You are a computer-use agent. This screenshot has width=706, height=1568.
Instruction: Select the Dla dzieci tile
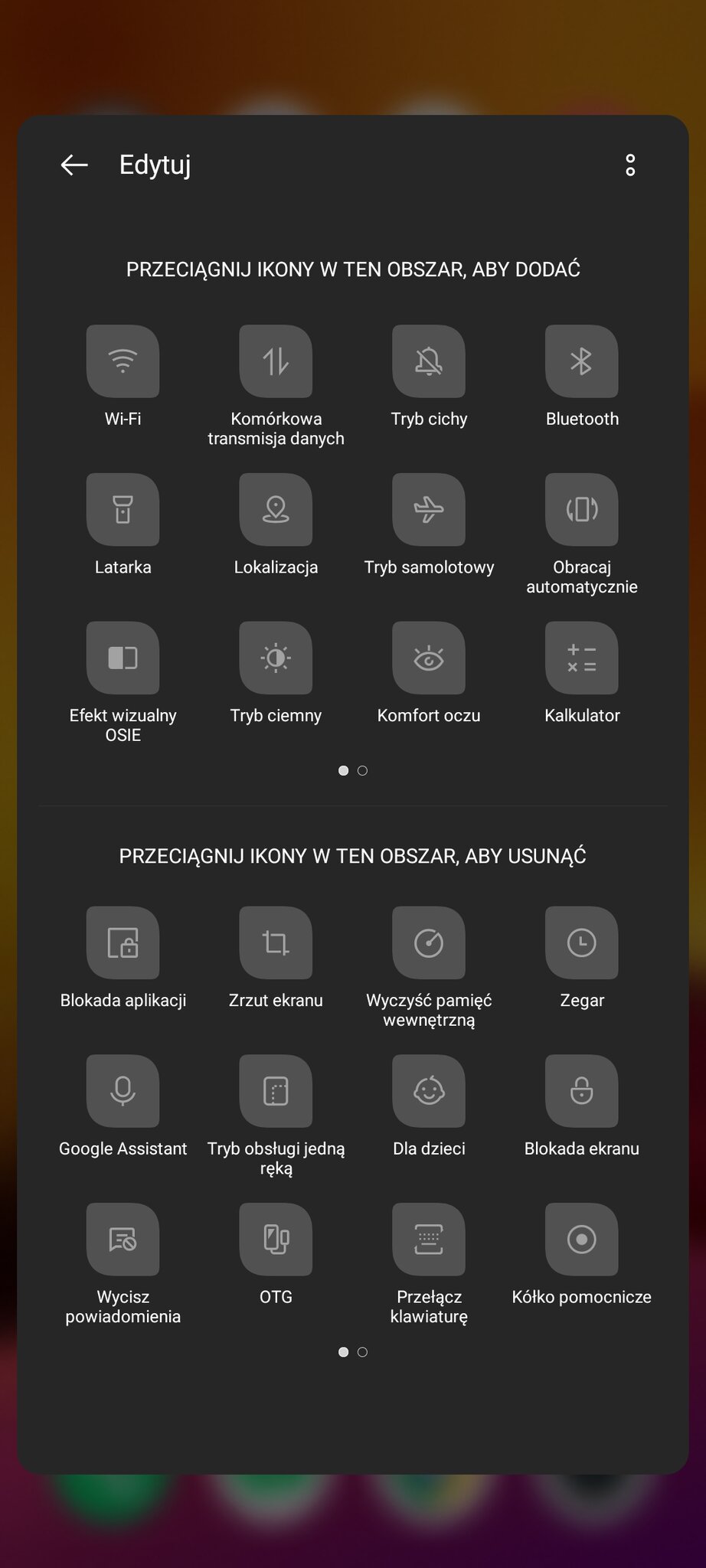[429, 1091]
